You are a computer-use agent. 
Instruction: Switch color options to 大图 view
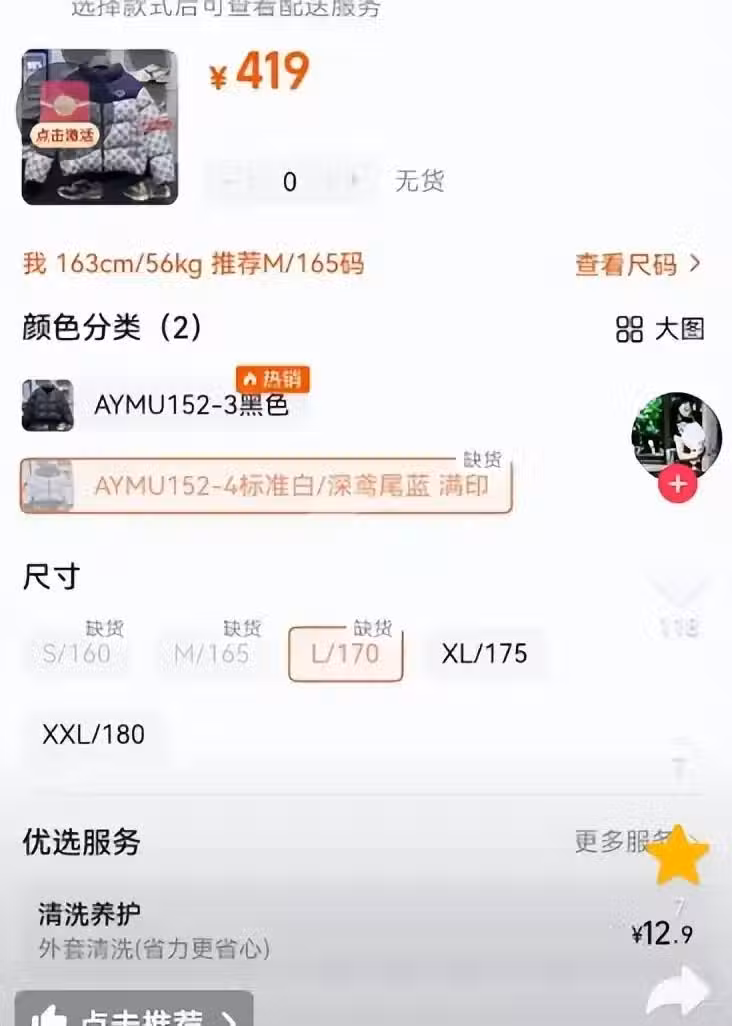pos(660,329)
